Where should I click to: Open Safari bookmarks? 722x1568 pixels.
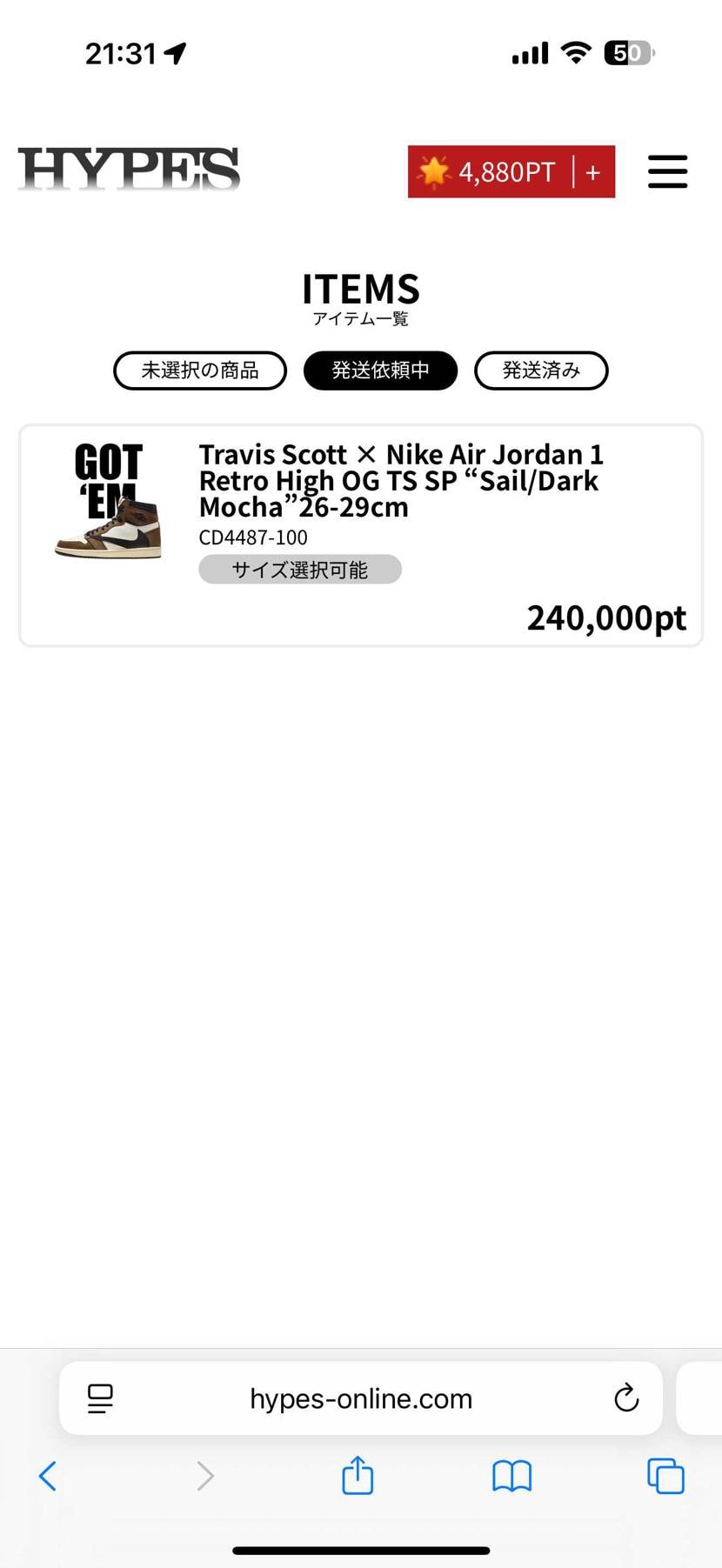click(x=511, y=1476)
